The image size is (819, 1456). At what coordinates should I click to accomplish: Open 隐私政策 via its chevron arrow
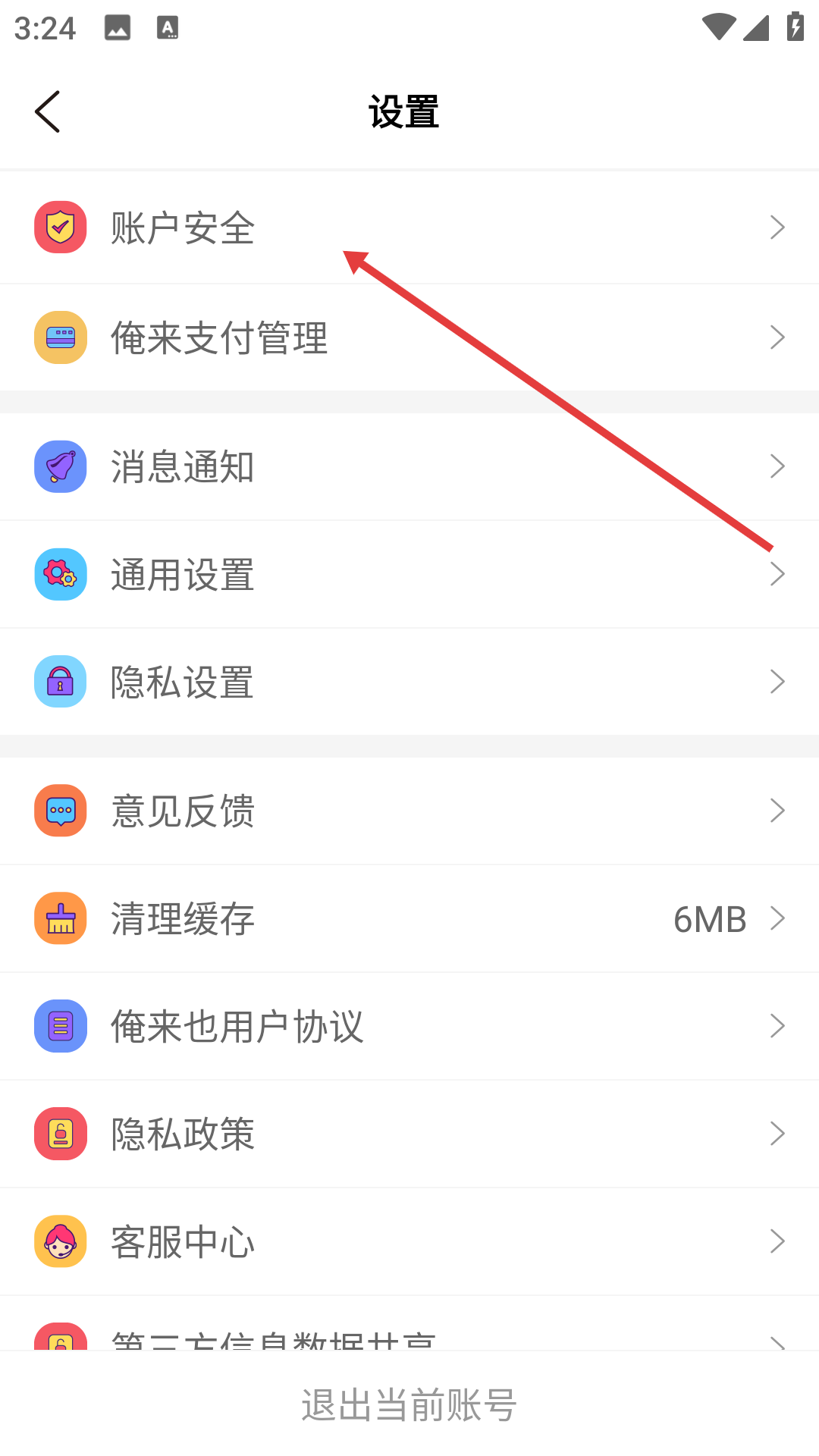tap(777, 1133)
